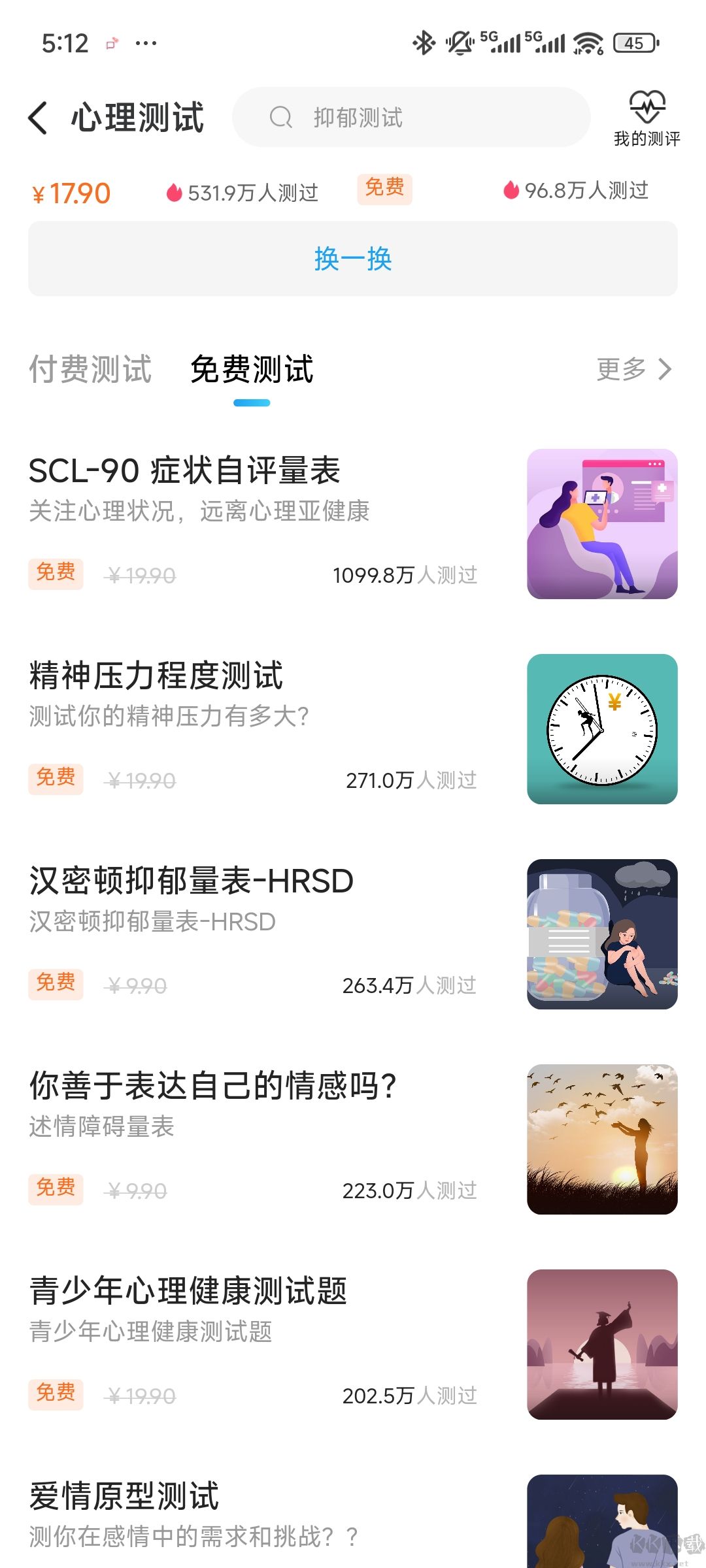
Task: Tap the magnifier icon inside the search bar
Action: (281, 118)
